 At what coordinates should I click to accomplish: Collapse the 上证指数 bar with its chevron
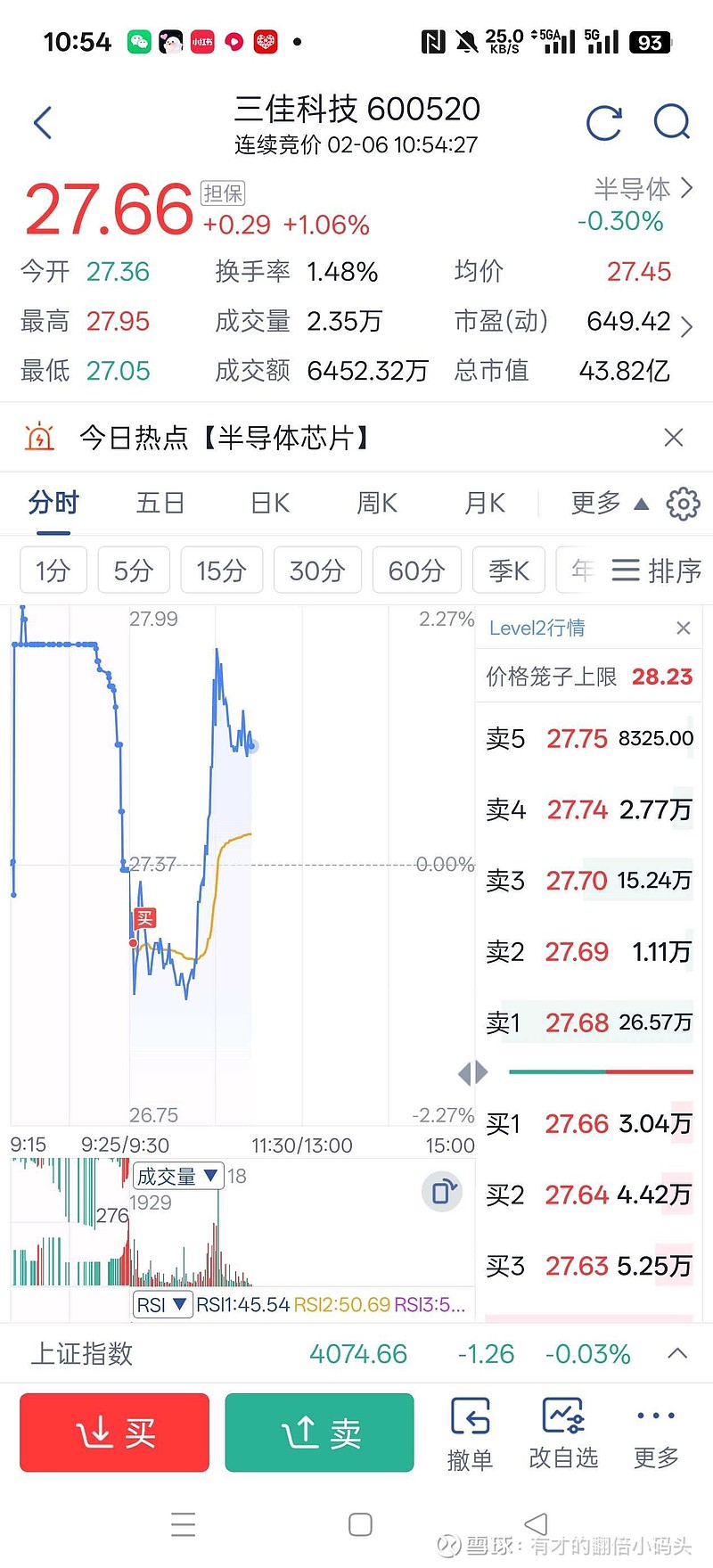tap(676, 1352)
